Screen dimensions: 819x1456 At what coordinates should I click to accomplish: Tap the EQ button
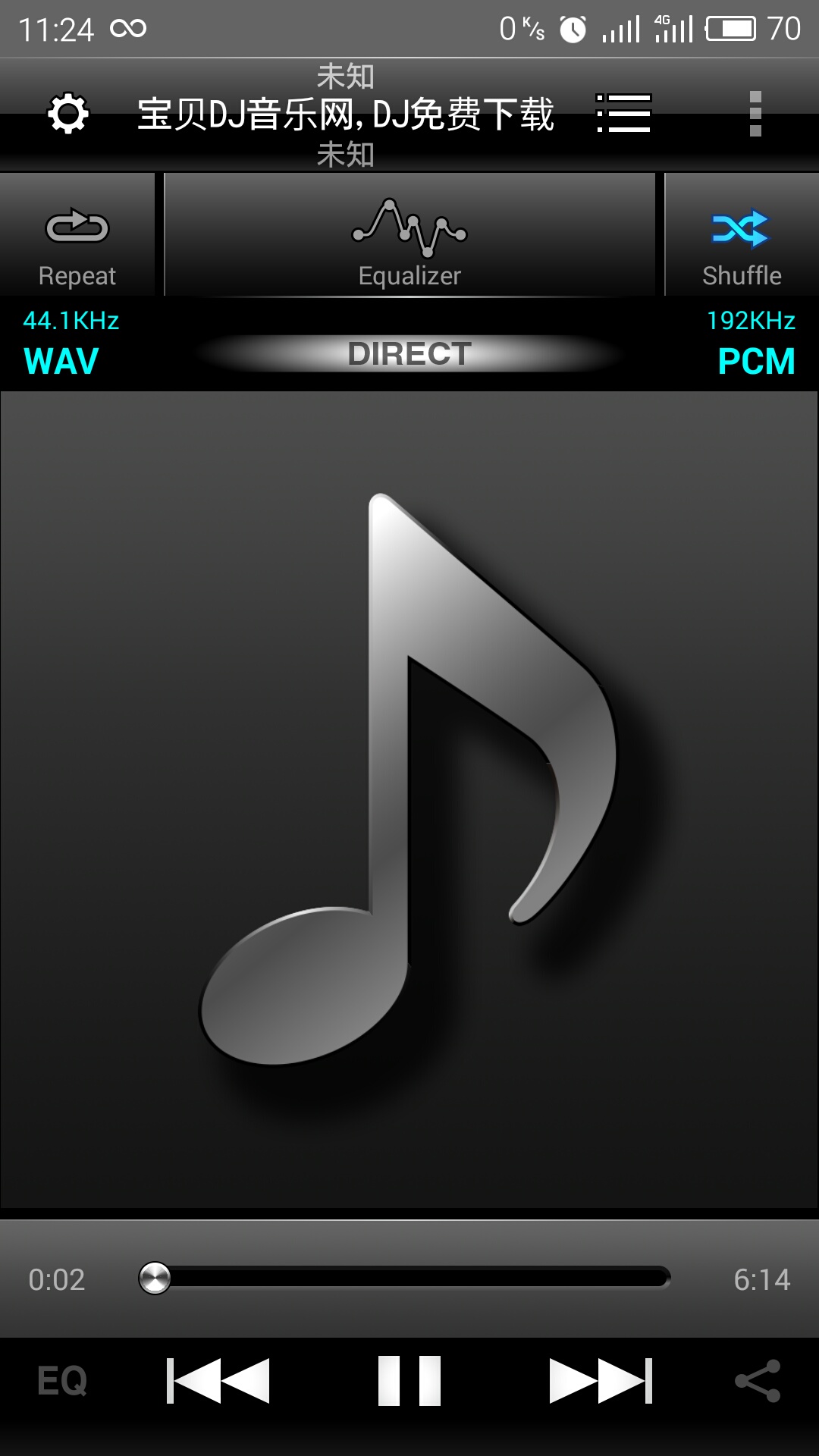point(62,1380)
